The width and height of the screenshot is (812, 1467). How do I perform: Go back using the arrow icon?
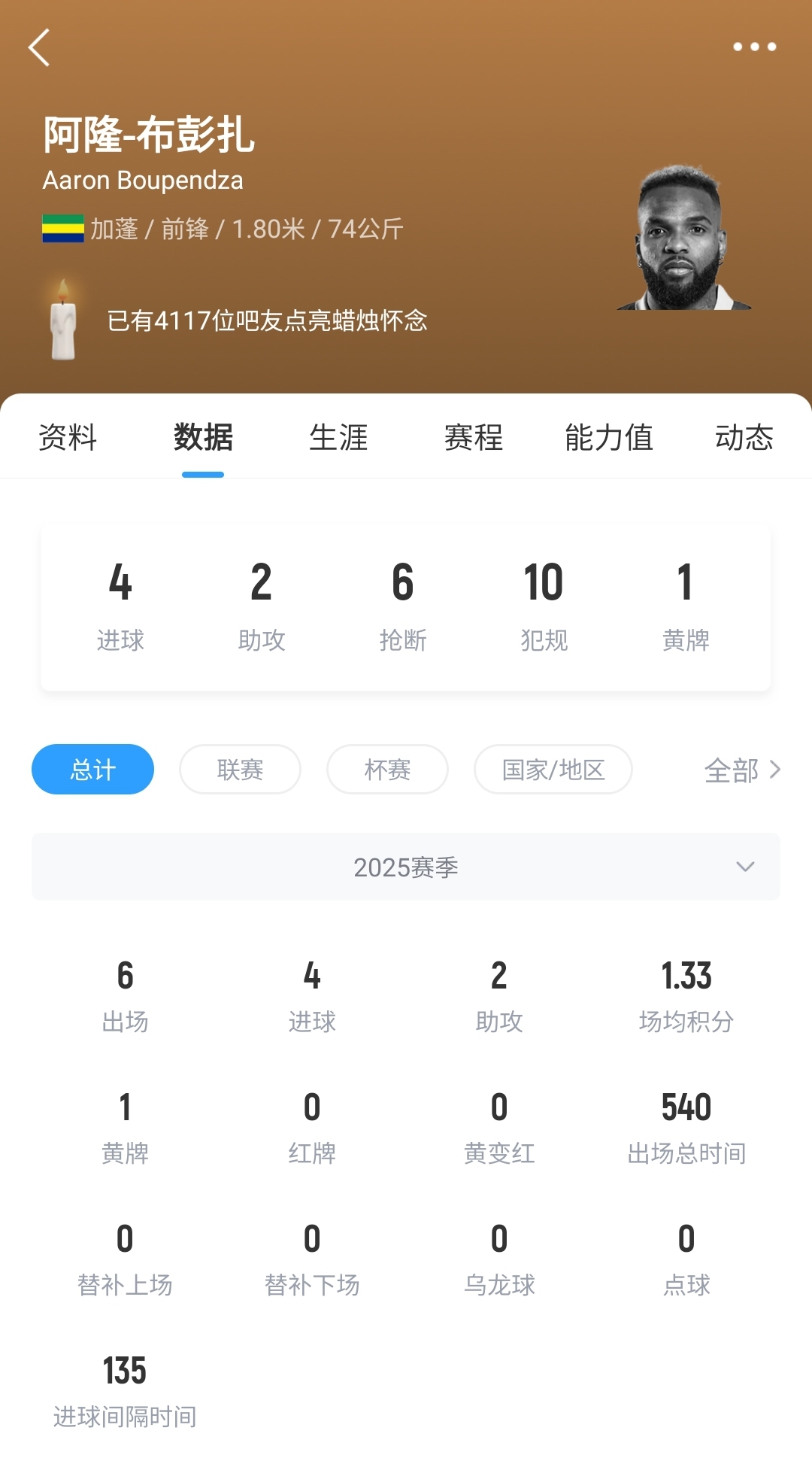coord(39,47)
